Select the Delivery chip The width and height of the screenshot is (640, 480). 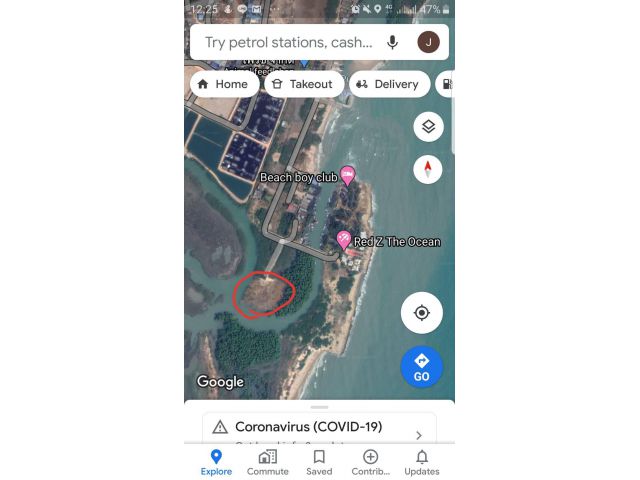click(387, 84)
